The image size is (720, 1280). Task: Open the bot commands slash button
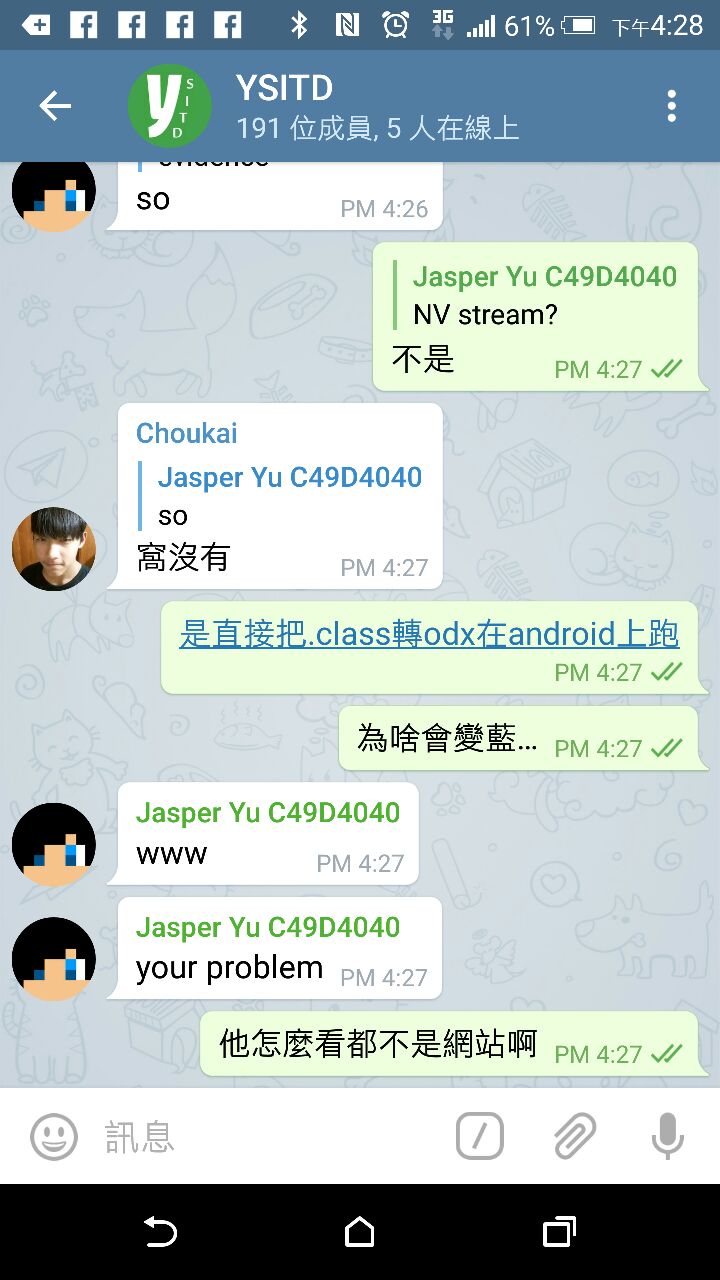(x=480, y=1136)
